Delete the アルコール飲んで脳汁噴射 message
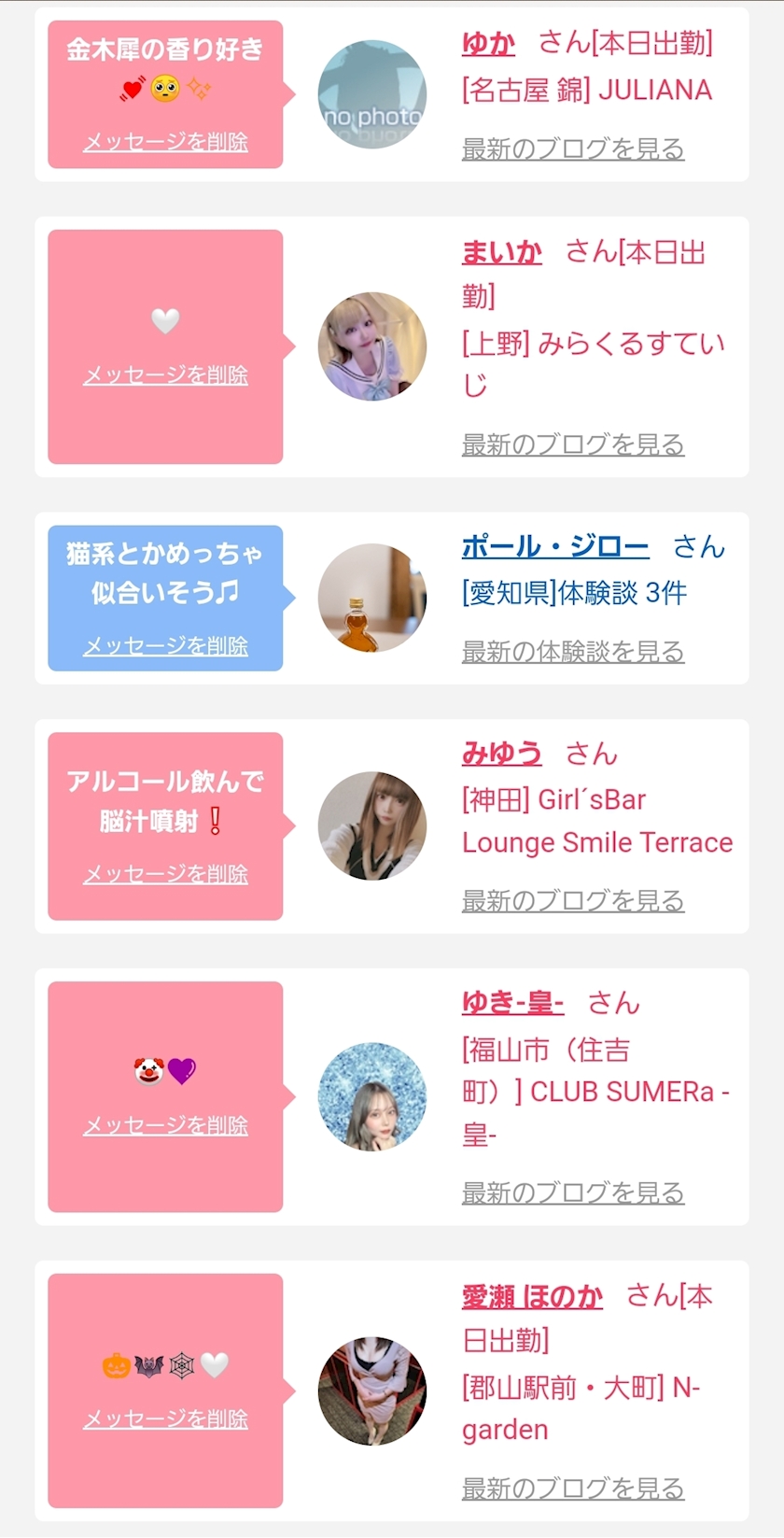Screen dimensions: 784x1538 click(x=165, y=874)
